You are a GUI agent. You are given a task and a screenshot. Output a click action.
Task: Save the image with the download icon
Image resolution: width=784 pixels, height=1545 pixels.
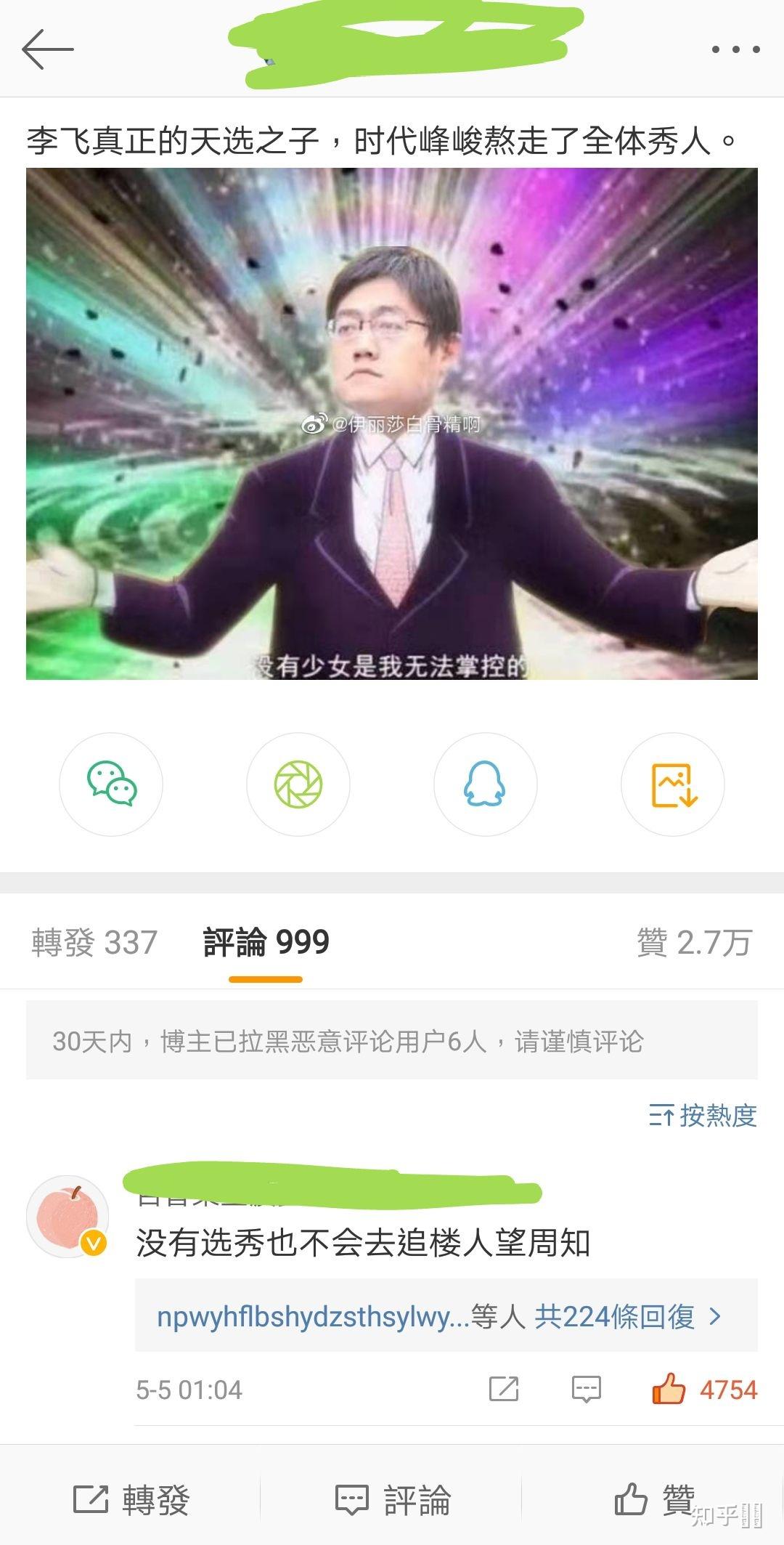point(673,784)
